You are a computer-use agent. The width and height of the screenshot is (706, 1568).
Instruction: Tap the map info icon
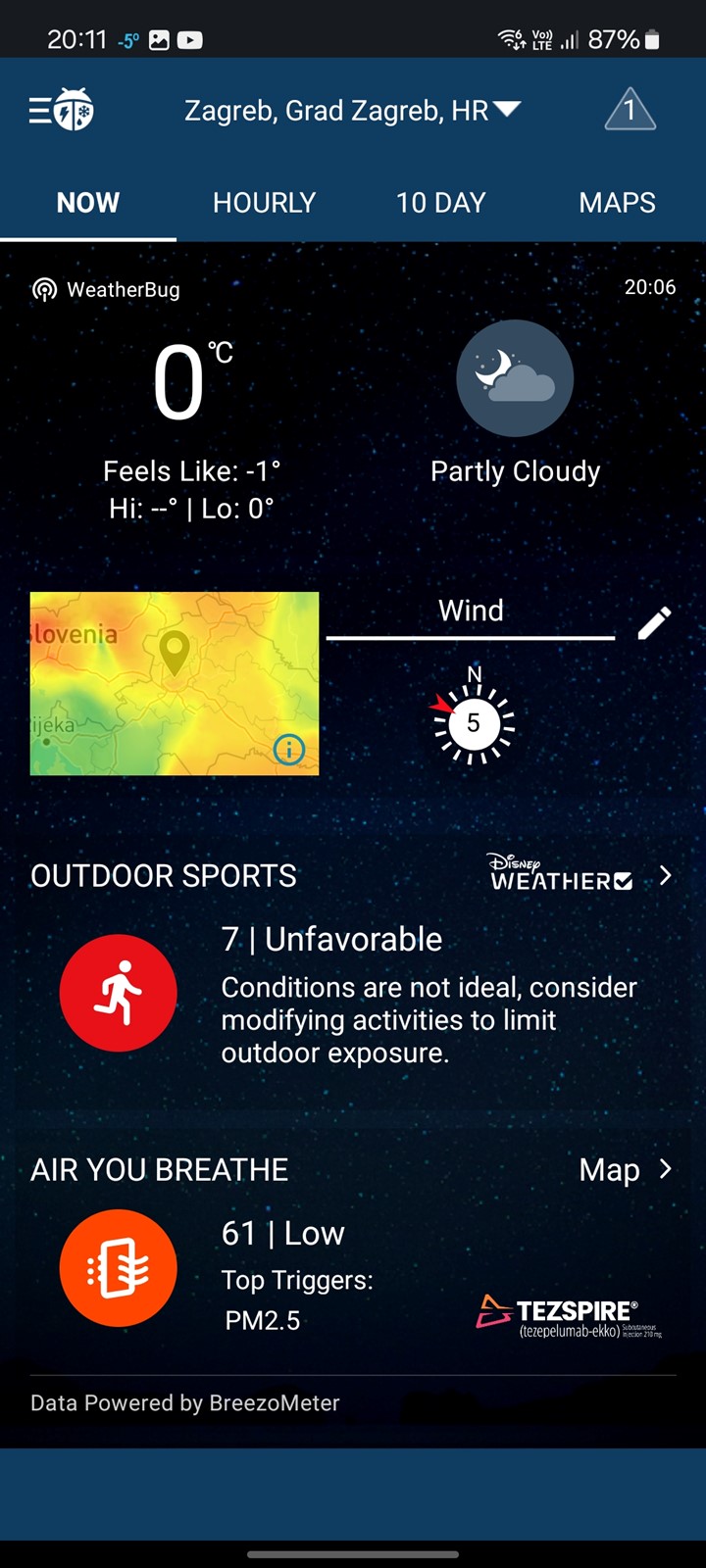point(288,750)
